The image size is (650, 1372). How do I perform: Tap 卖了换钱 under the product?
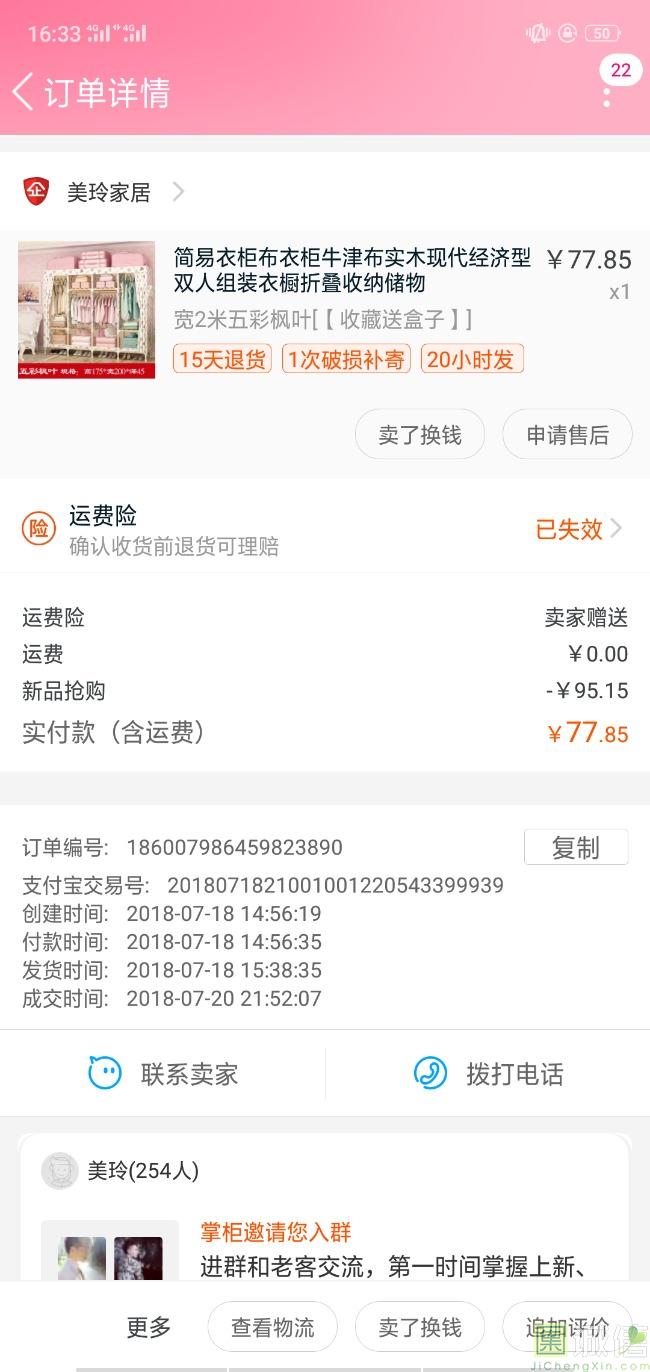420,434
